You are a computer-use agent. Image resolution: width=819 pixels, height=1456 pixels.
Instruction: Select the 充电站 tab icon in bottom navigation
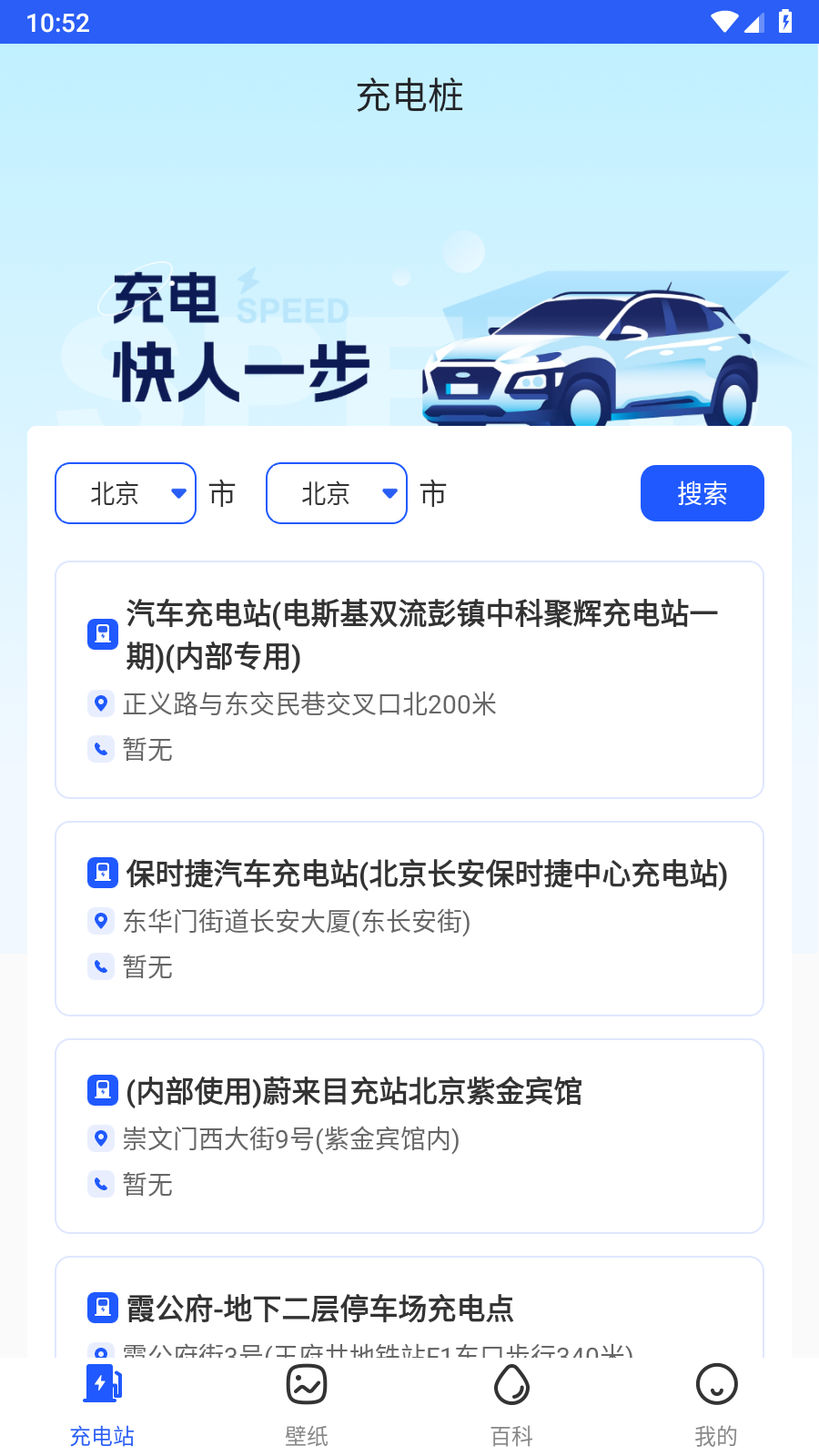(x=101, y=1384)
